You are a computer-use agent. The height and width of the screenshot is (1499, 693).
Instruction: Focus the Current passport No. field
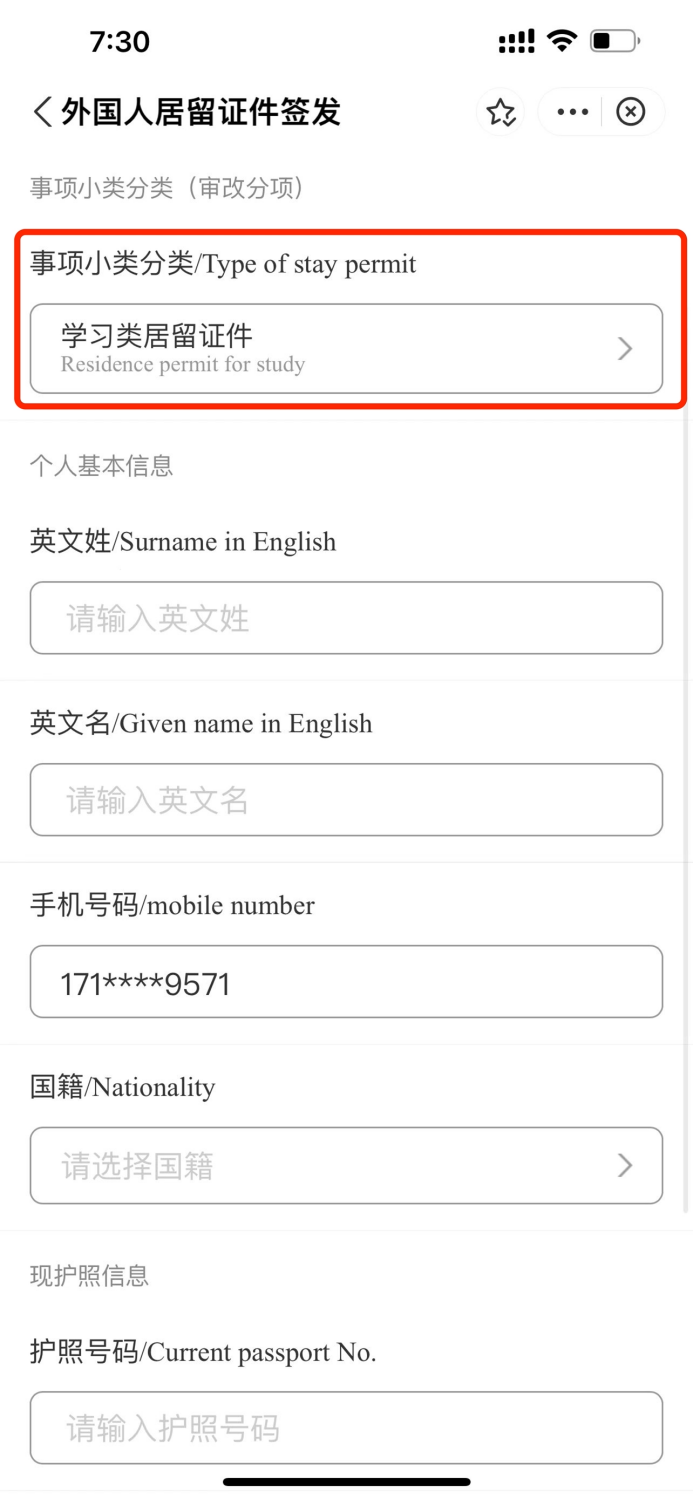click(x=346, y=1428)
